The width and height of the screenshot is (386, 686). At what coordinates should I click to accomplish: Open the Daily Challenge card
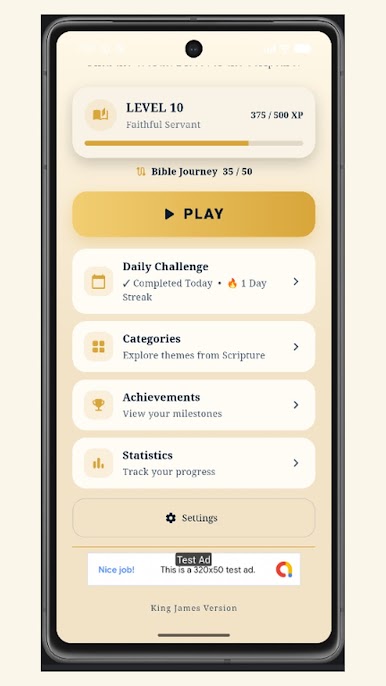193,281
